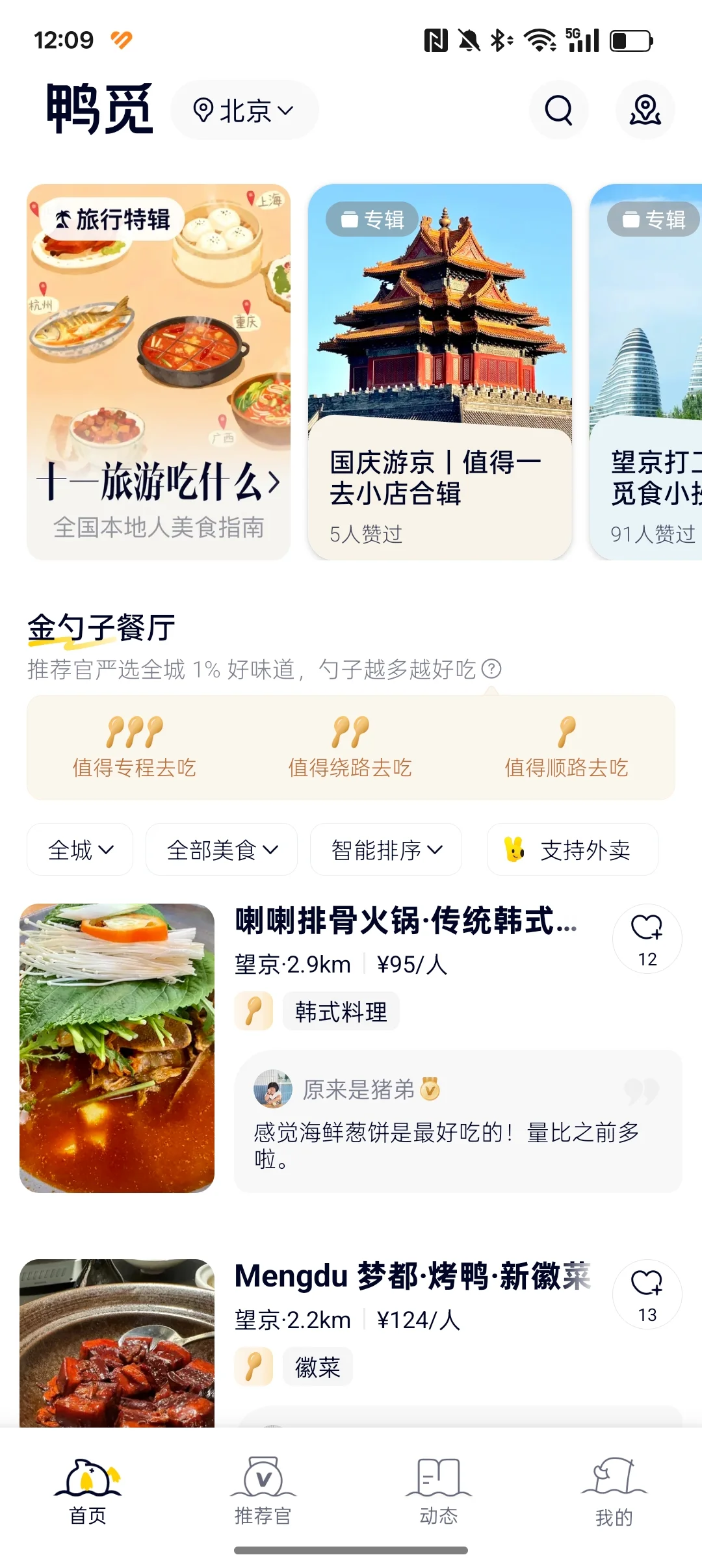Open the Mengdu 梦都 restaurant listing
Viewport: 702px width, 1568px height.
point(412,1276)
